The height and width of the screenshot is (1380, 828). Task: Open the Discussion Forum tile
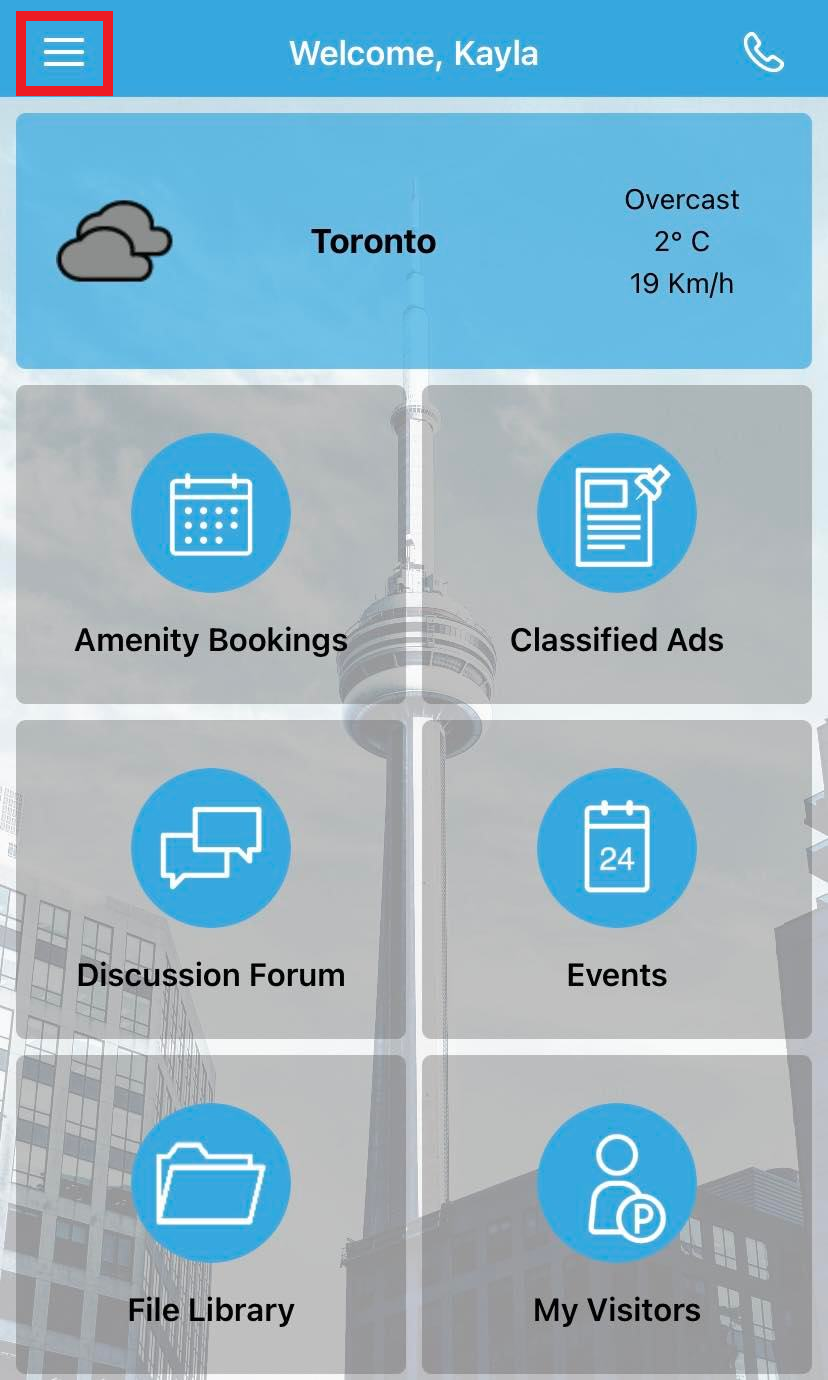211,880
